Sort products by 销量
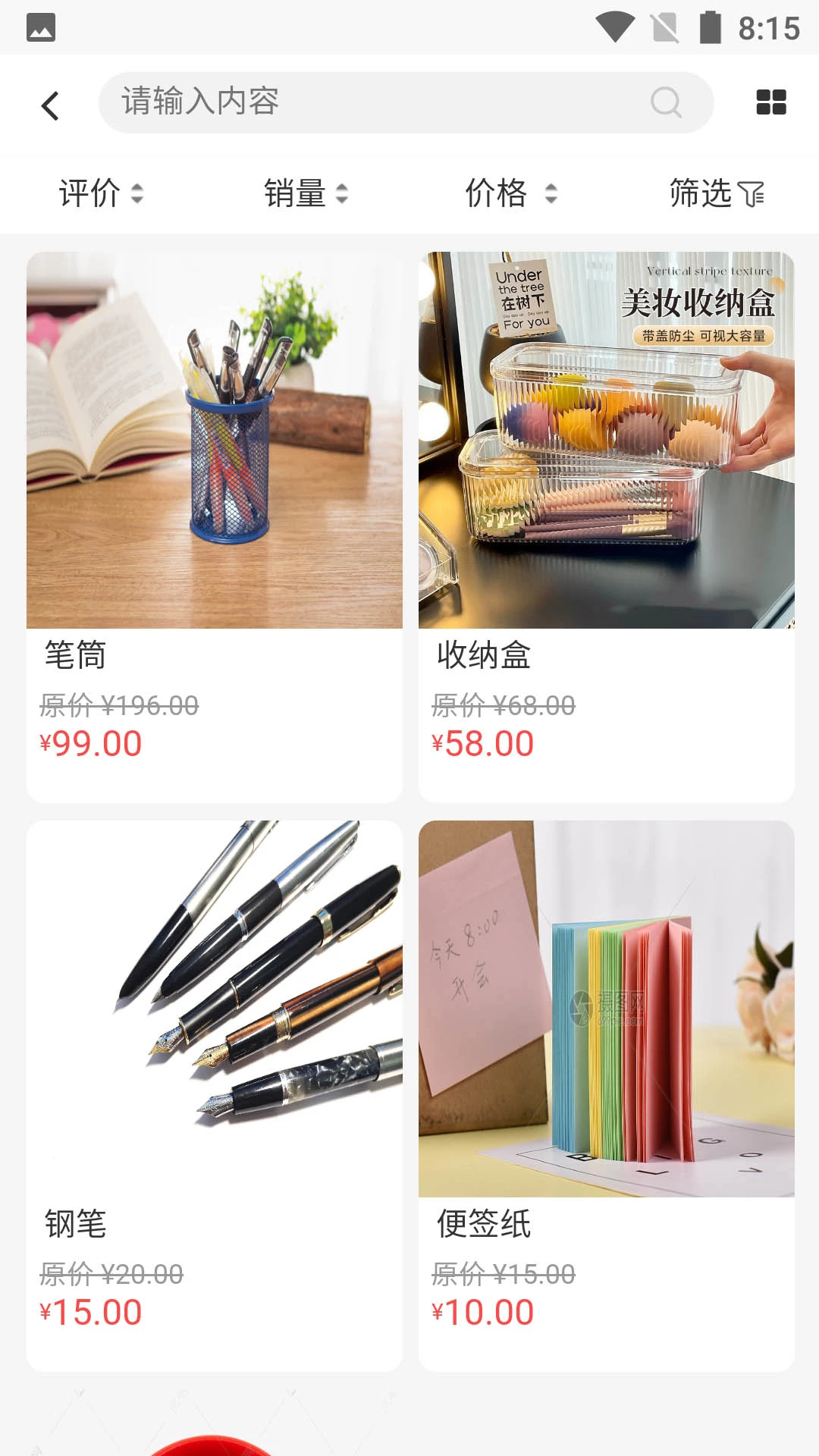This screenshot has width=819, height=1456. coord(306,193)
